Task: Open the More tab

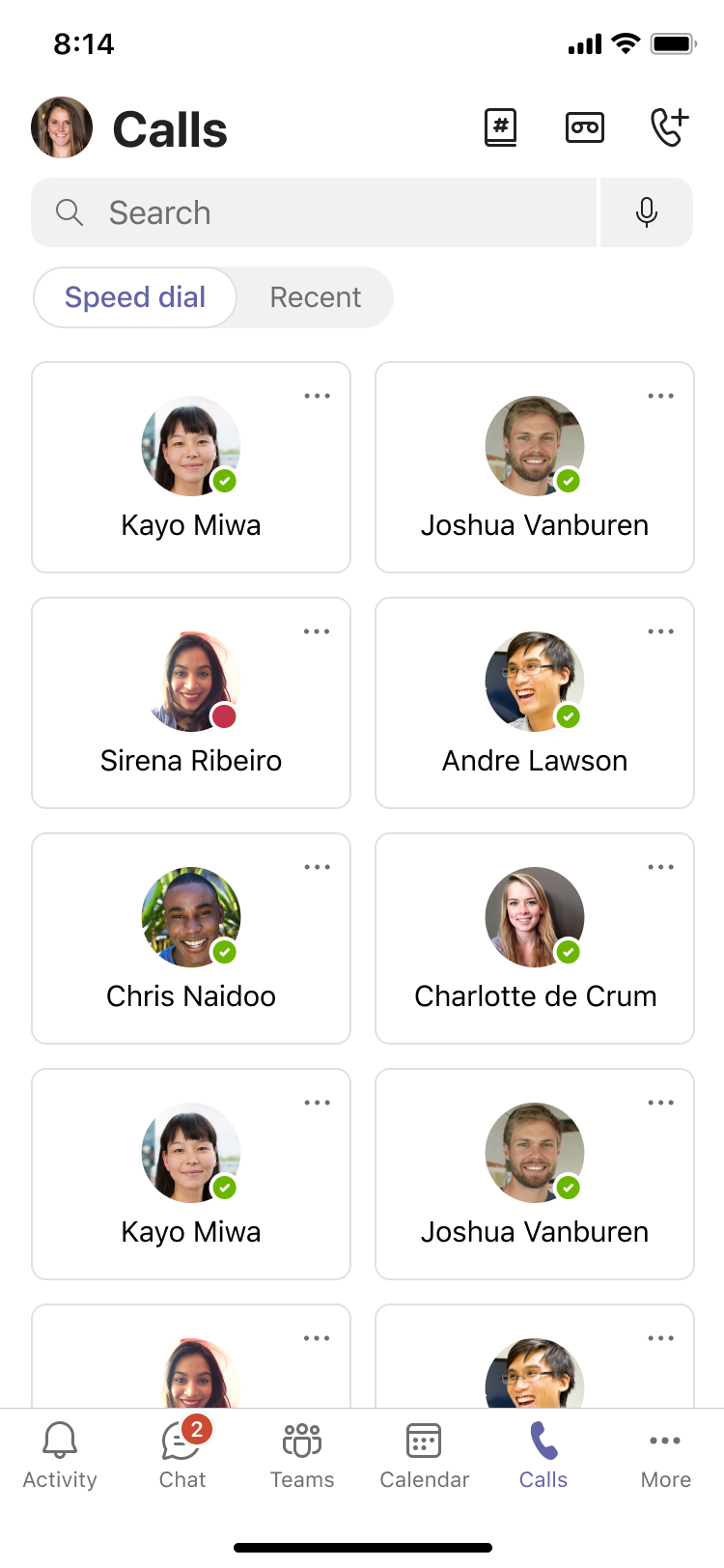Action: (x=666, y=1456)
